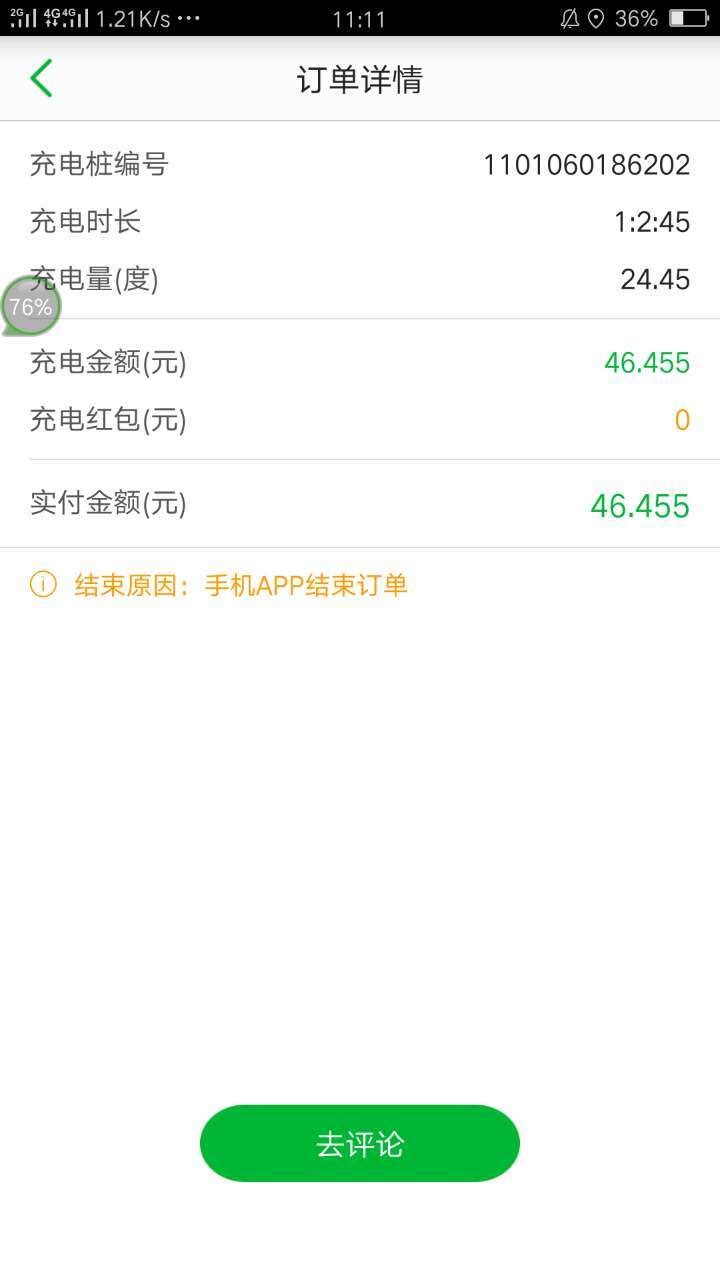Open the floating 76% bubble
The image size is (720, 1280).
click(31, 306)
